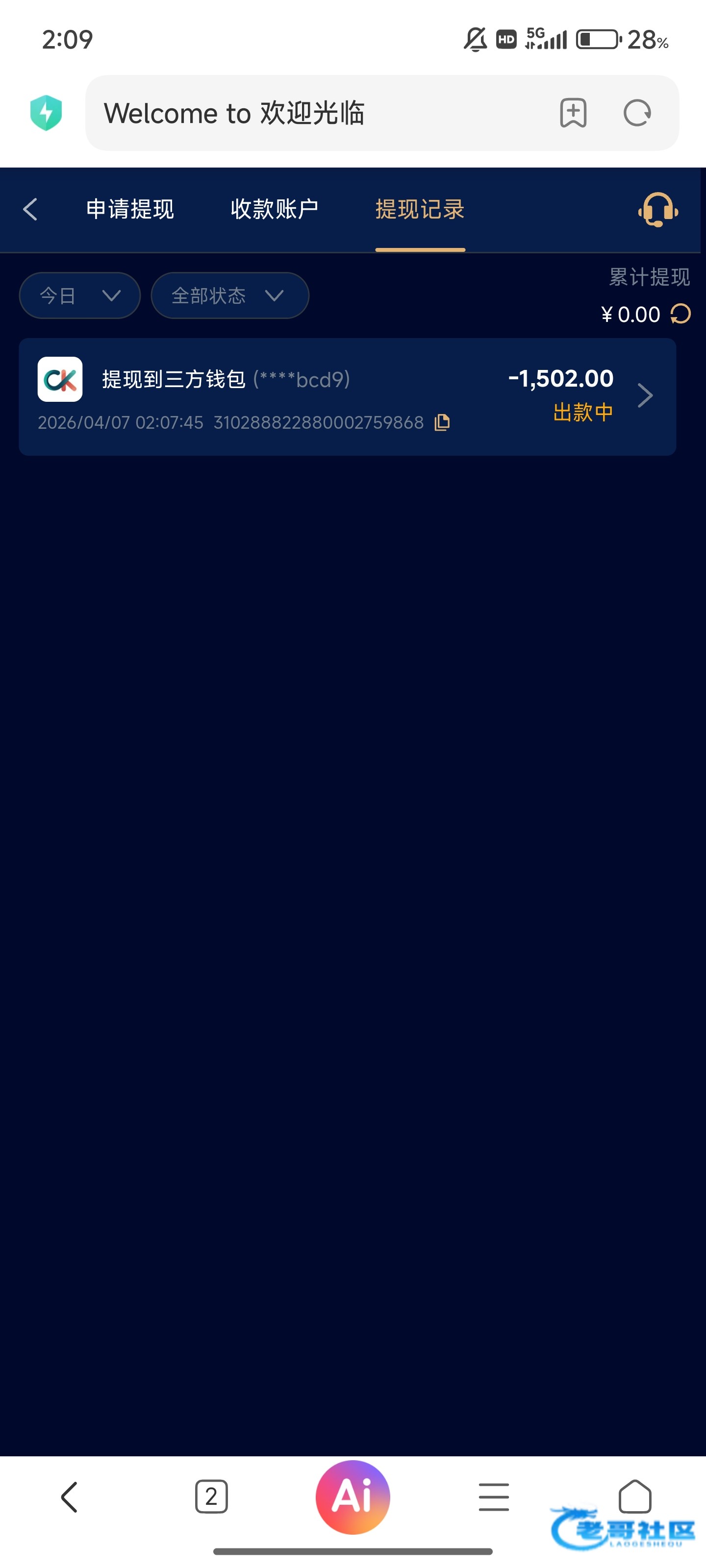Select the 提现记录 tab
This screenshot has width=706, height=1568.
[420, 209]
